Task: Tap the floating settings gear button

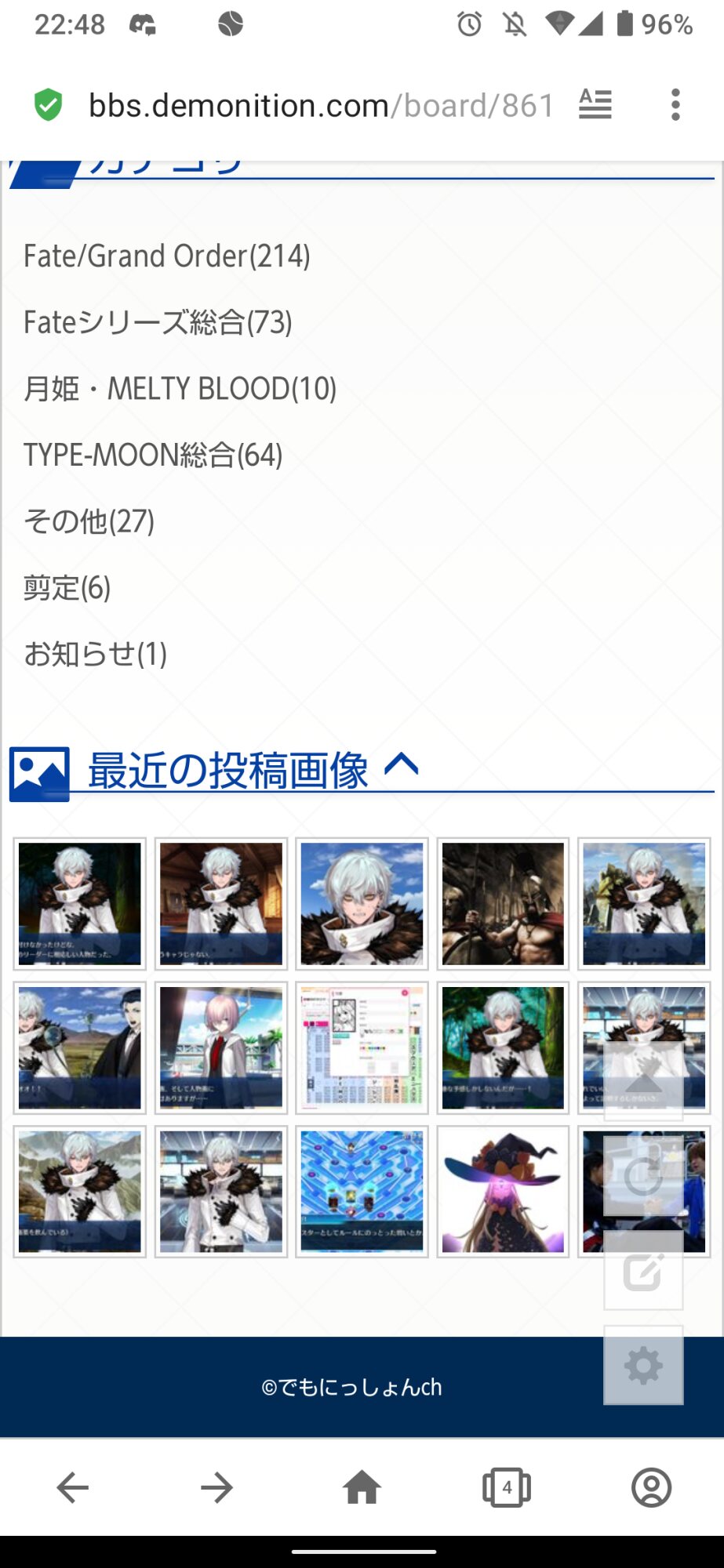Action: 643,1366
